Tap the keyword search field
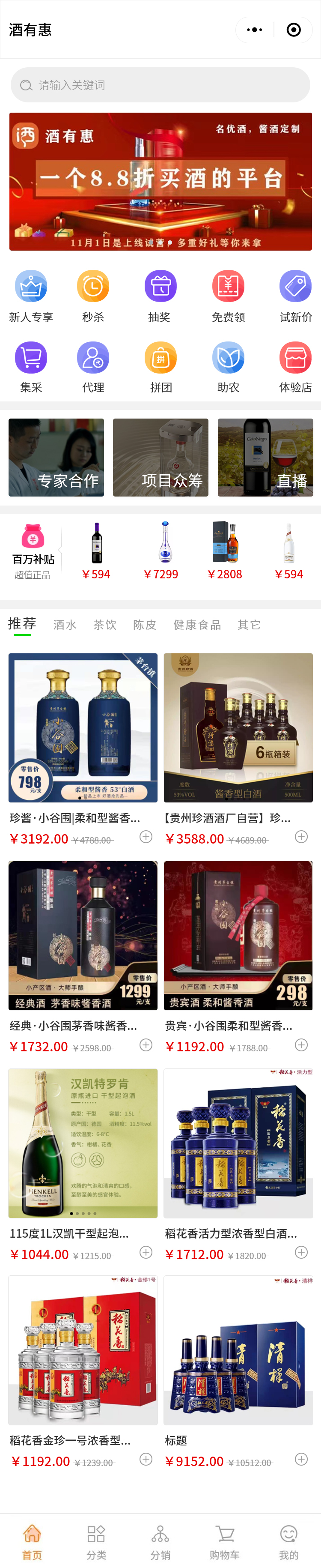This screenshot has height=1568, width=321. pos(160,85)
